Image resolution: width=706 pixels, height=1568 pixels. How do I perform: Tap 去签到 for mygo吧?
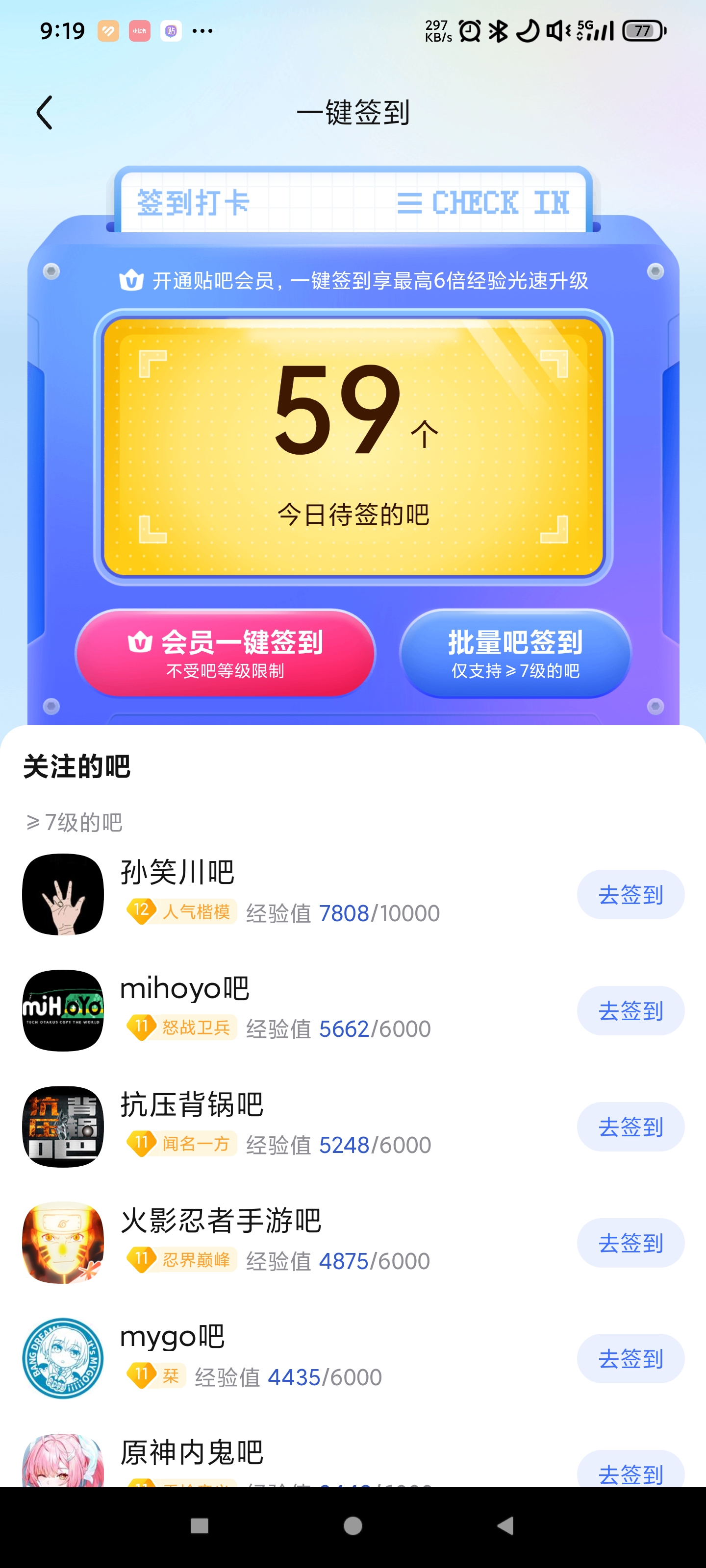click(630, 1359)
